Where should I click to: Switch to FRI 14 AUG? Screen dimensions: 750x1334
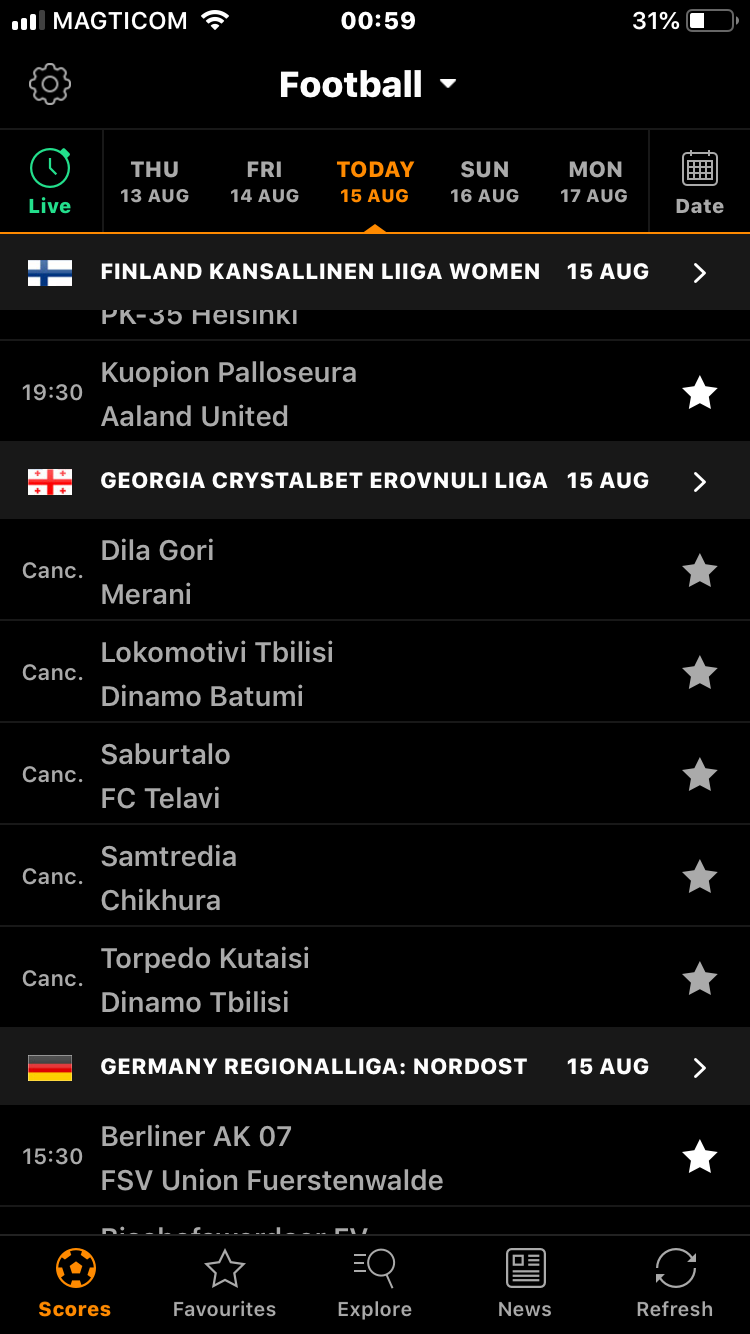click(264, 182)
